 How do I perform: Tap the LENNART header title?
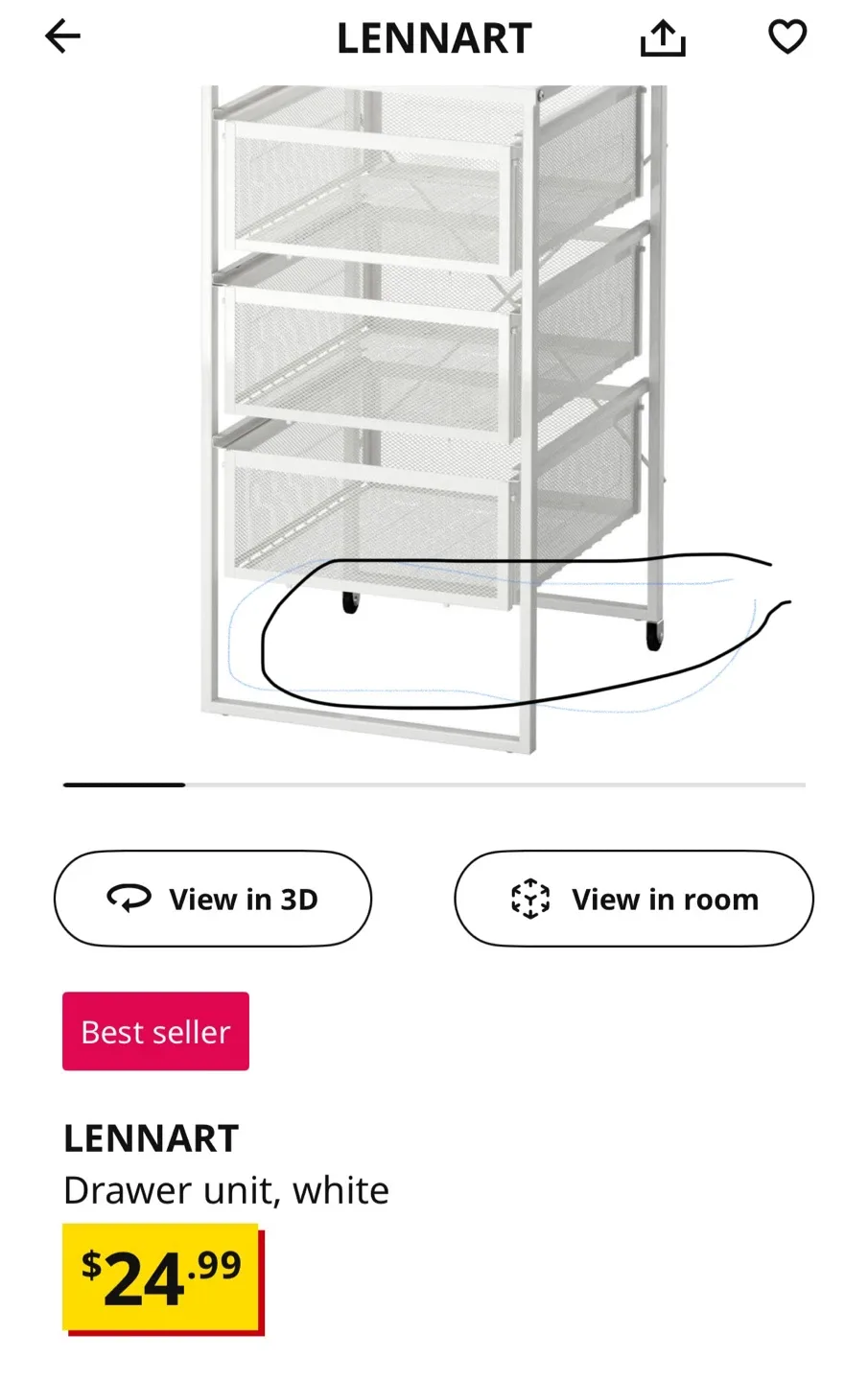click(434, 38)
